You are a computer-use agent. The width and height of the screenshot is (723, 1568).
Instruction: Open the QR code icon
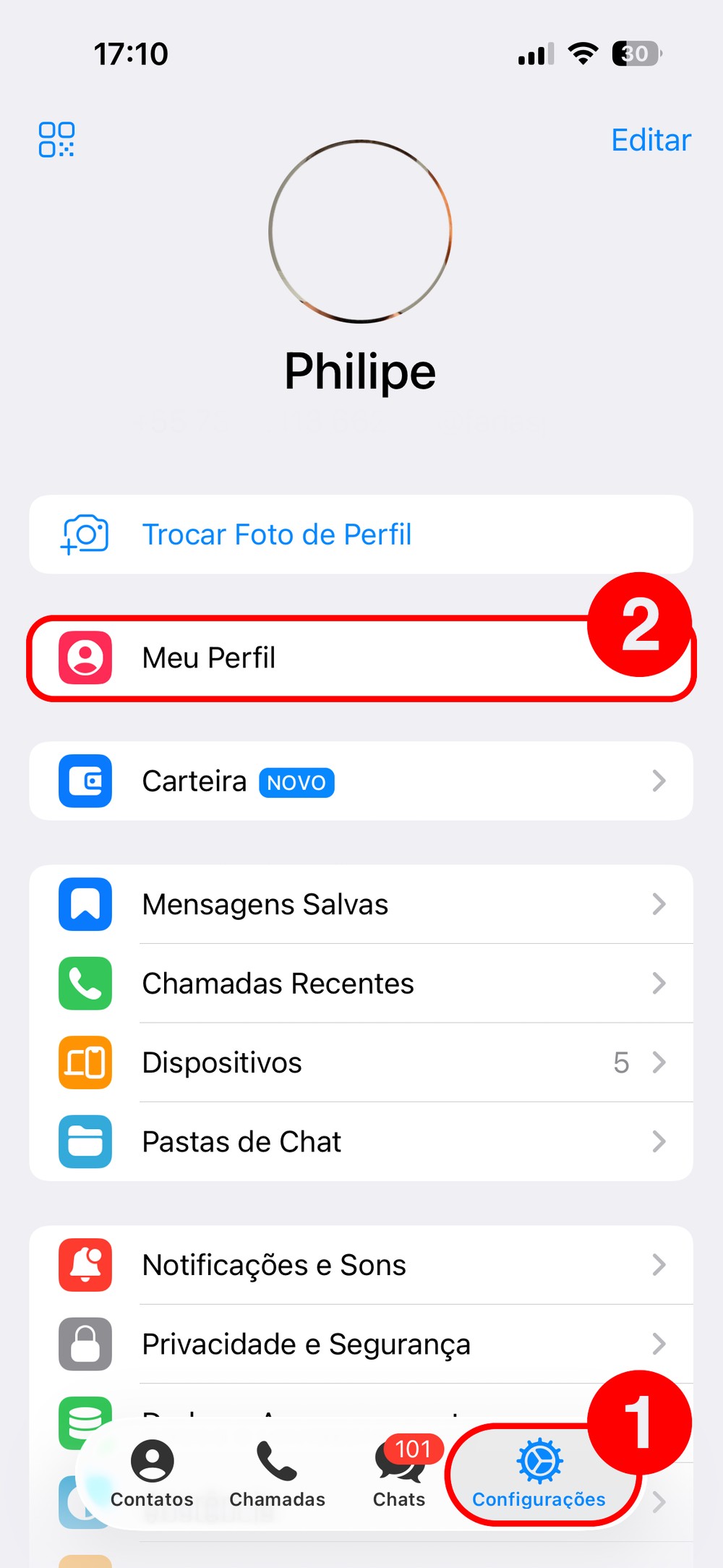[56, 140]
